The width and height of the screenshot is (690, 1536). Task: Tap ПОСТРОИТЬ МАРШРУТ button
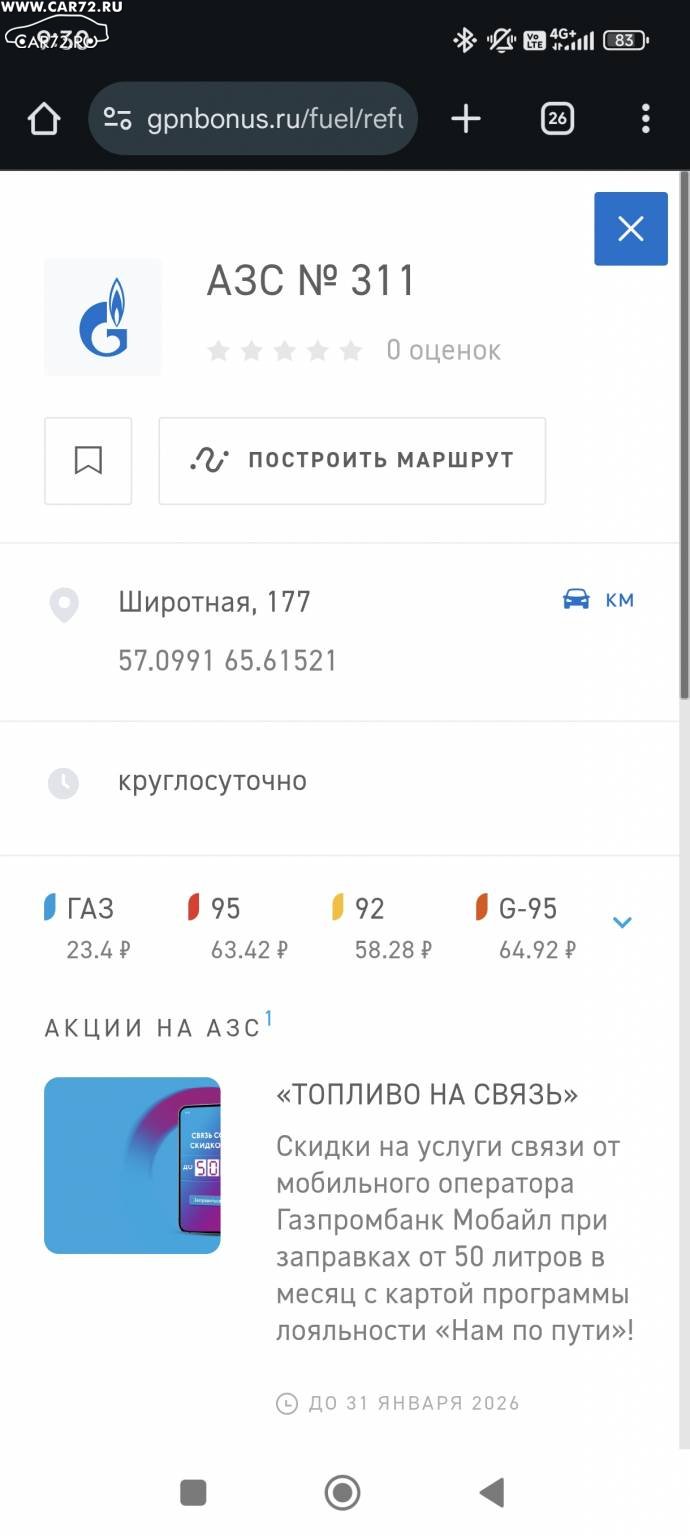(352, 461)
